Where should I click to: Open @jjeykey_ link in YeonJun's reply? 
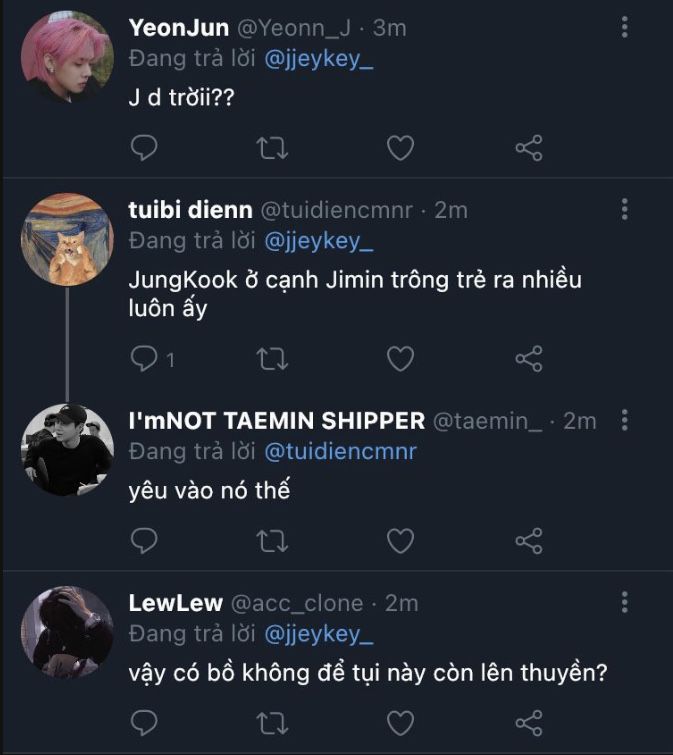318,59
